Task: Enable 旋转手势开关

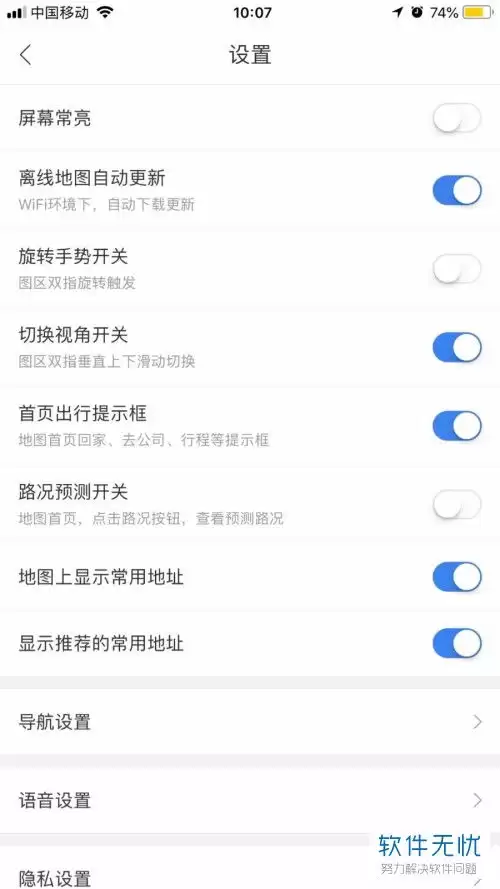Action: click(x=457, y=269)
